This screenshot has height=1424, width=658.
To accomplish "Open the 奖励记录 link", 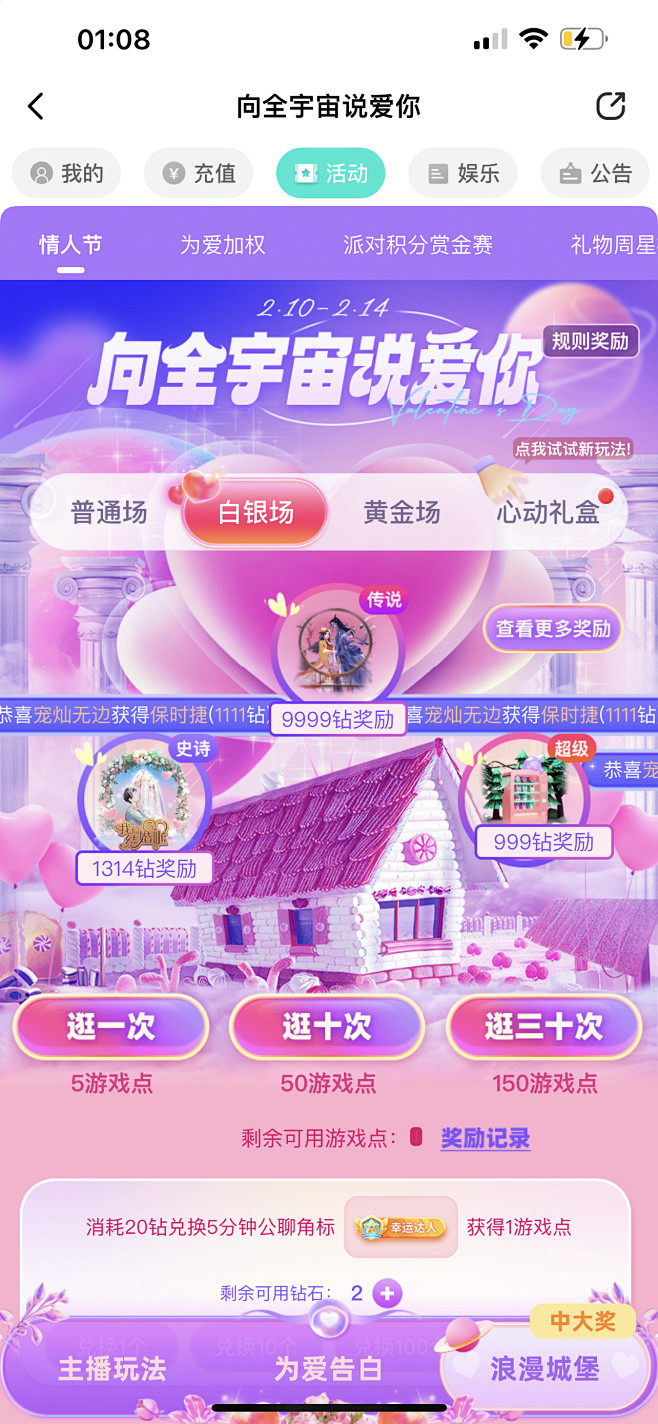I will point(485,1138).
